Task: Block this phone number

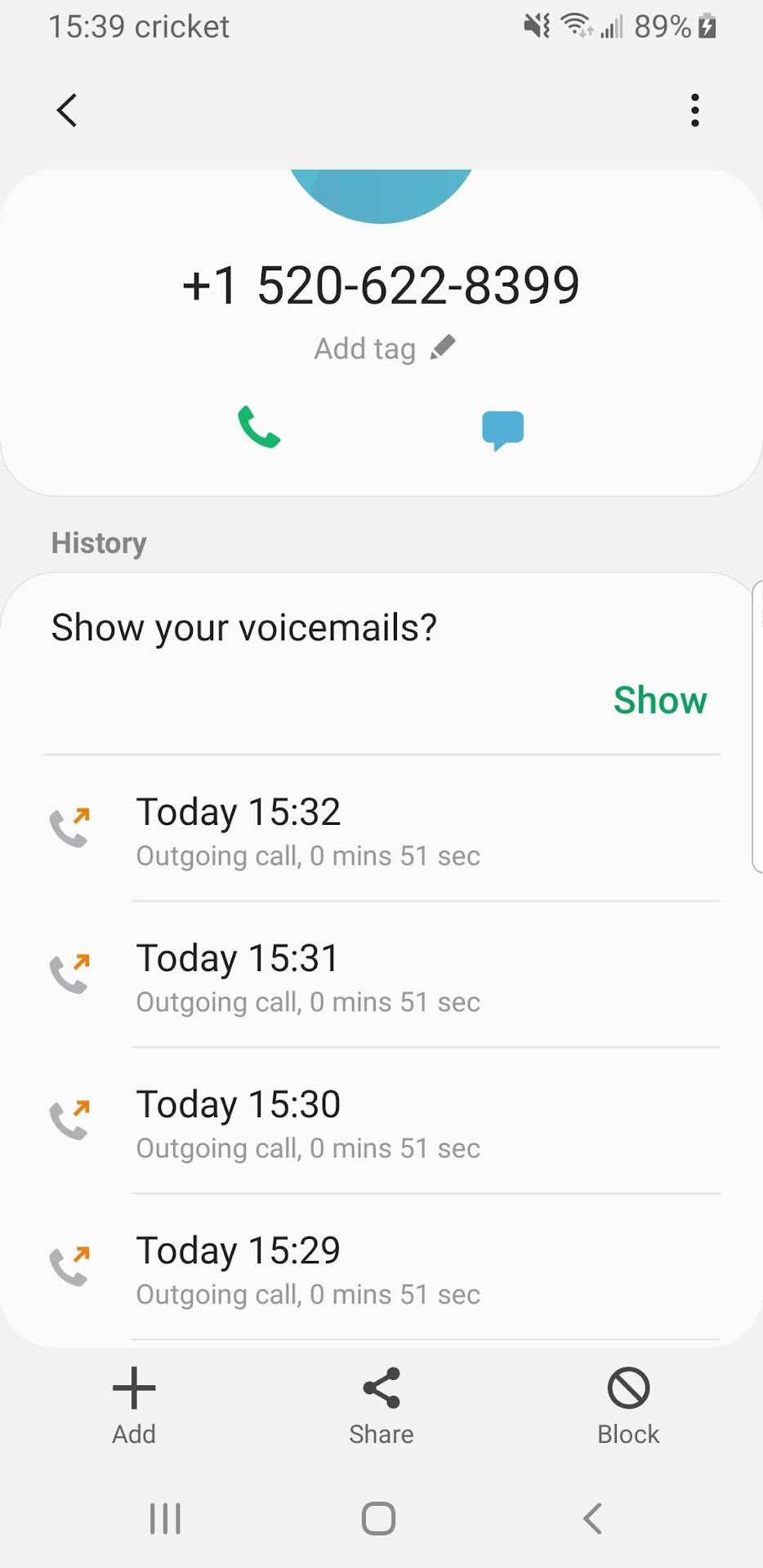Action: tap(627, 1405)
